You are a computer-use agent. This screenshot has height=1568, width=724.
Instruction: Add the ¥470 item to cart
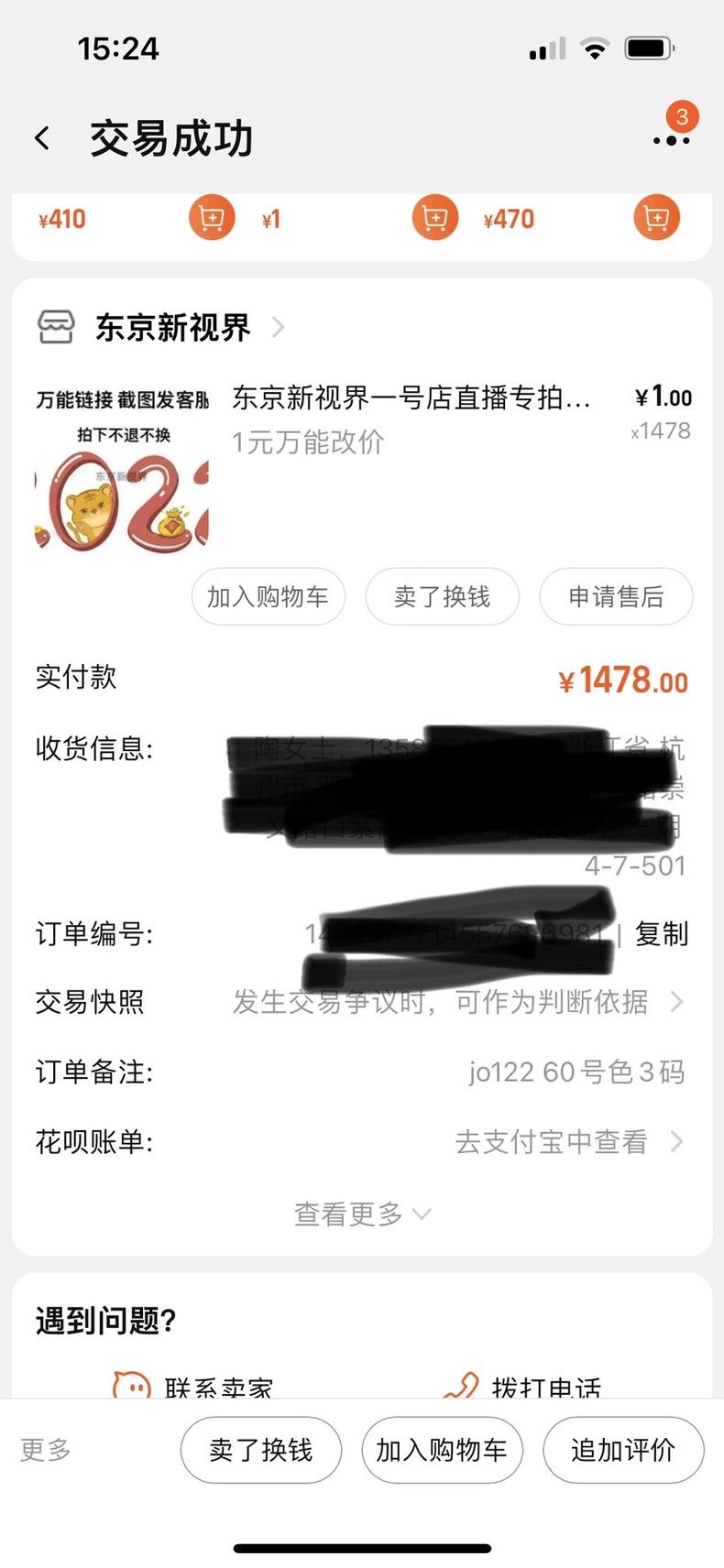657,219
